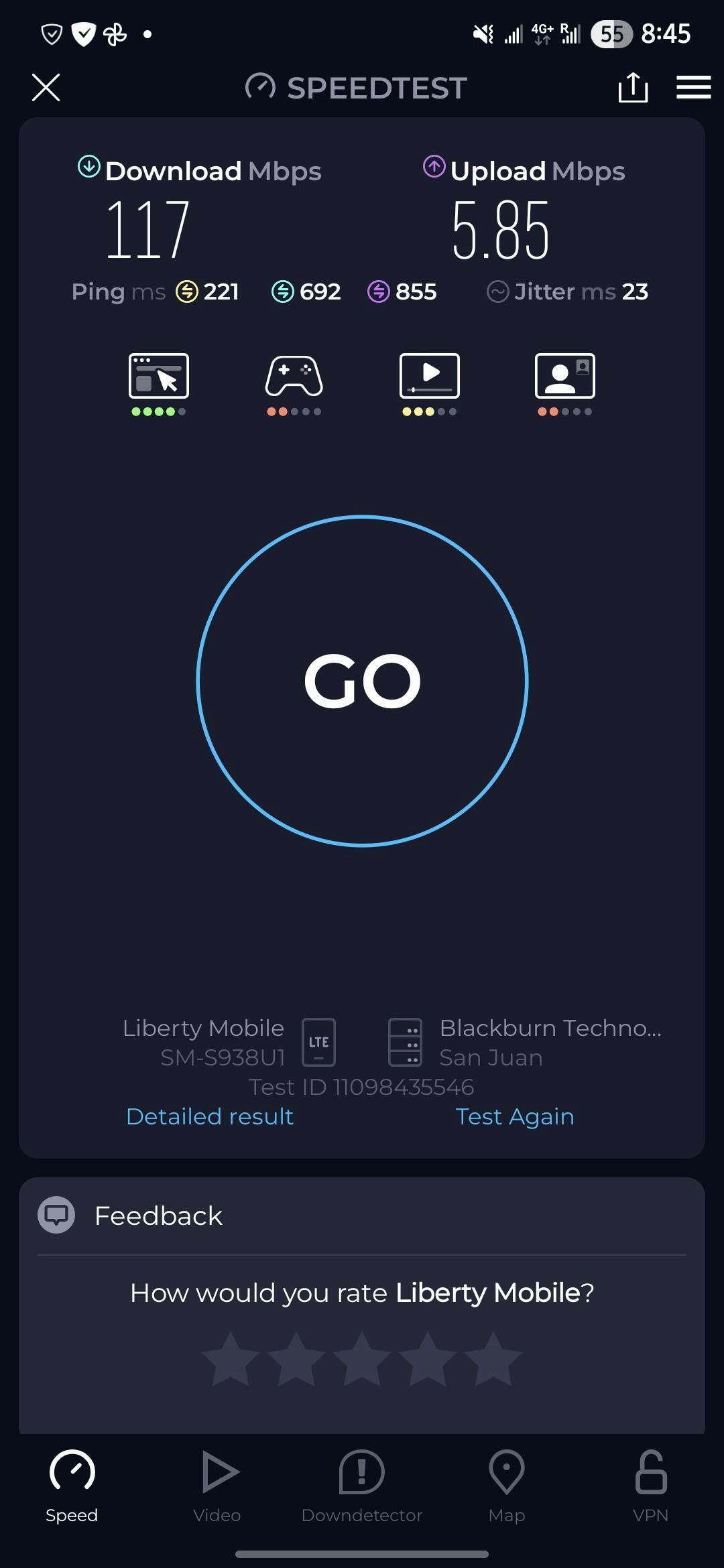Viewport: 724px width, 1568px height.
Task: View the video chat quality rating
Action: pyautogui.click(x=565, y=385)
